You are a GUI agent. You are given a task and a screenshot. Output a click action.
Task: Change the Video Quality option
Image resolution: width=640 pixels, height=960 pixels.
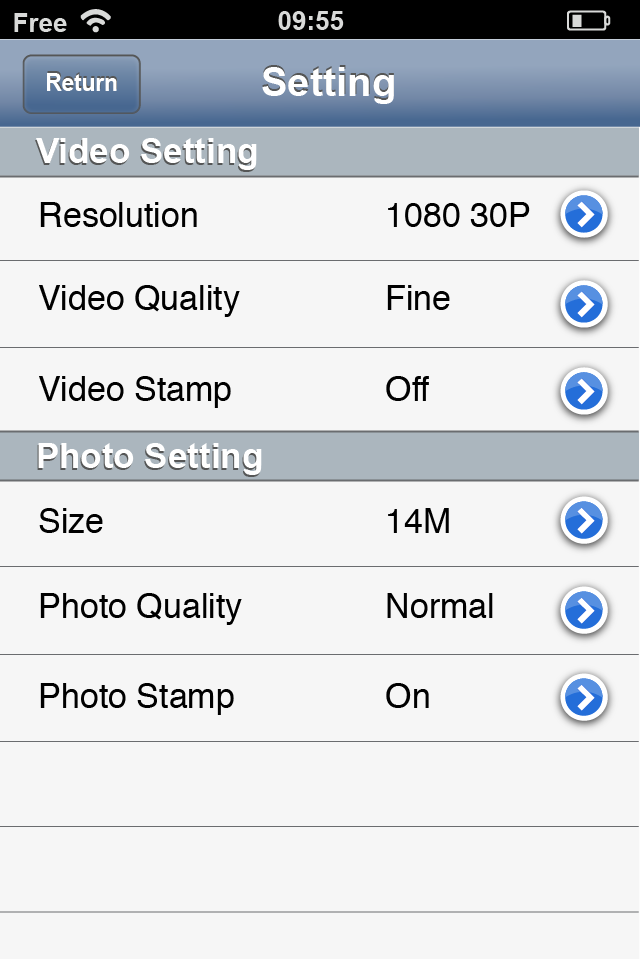pos(584,304)
